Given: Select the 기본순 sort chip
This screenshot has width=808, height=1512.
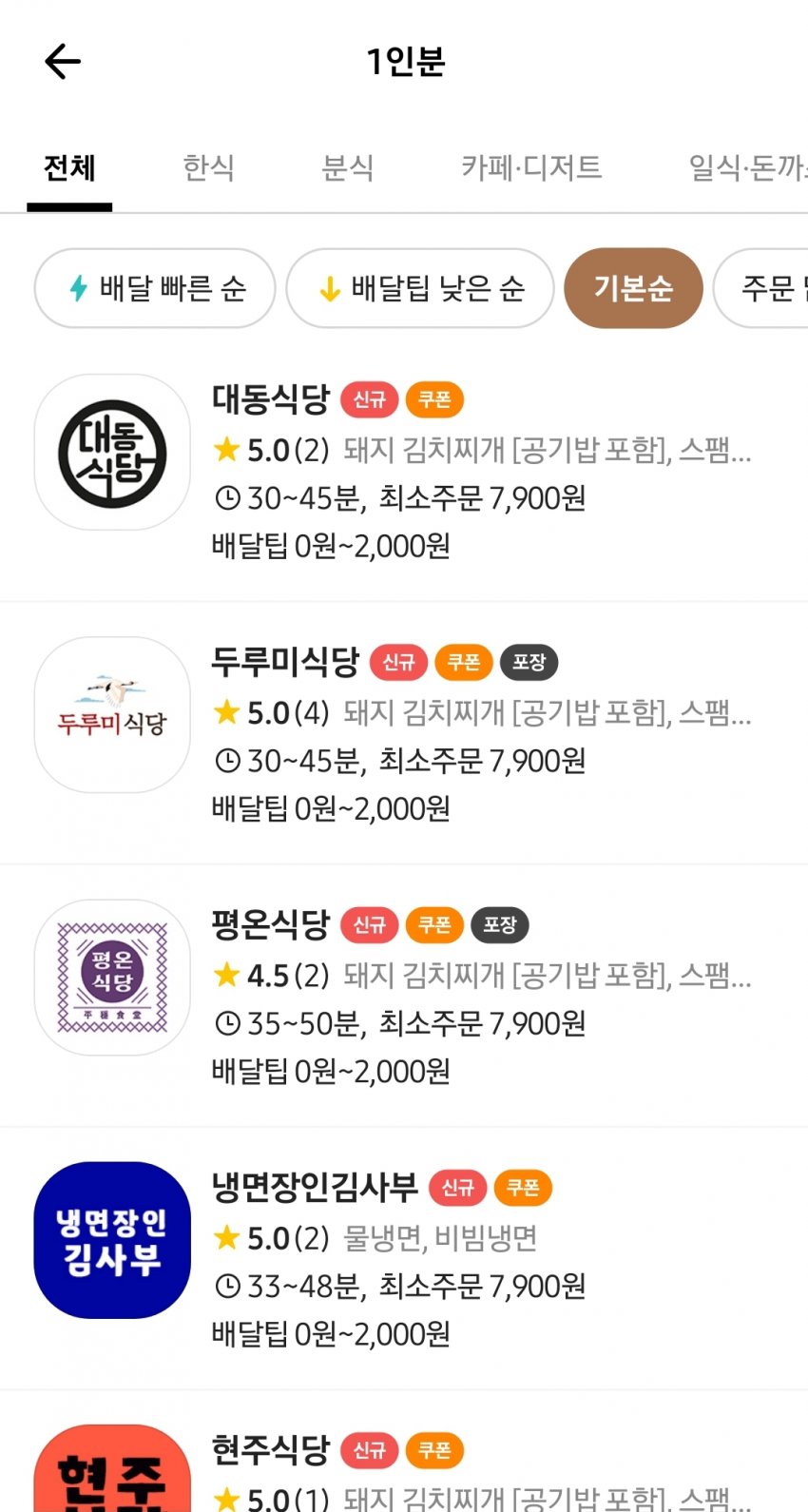Looking at the screenshot, I should (633, 288).
